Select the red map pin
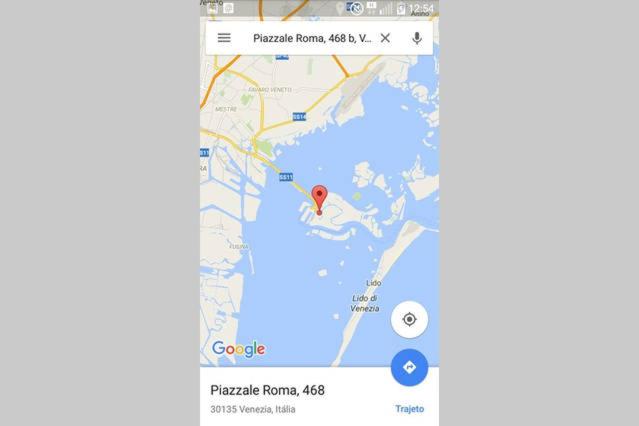The image size is (639, 426). (319, 198)
